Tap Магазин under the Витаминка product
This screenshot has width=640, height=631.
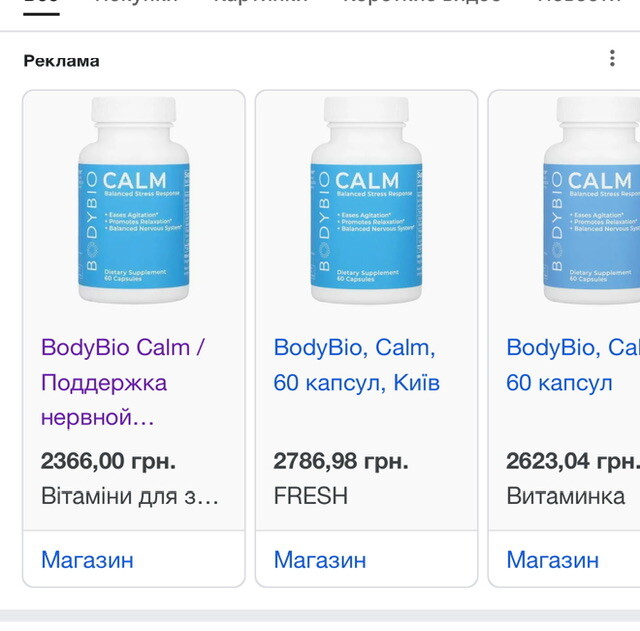point(552,560)
